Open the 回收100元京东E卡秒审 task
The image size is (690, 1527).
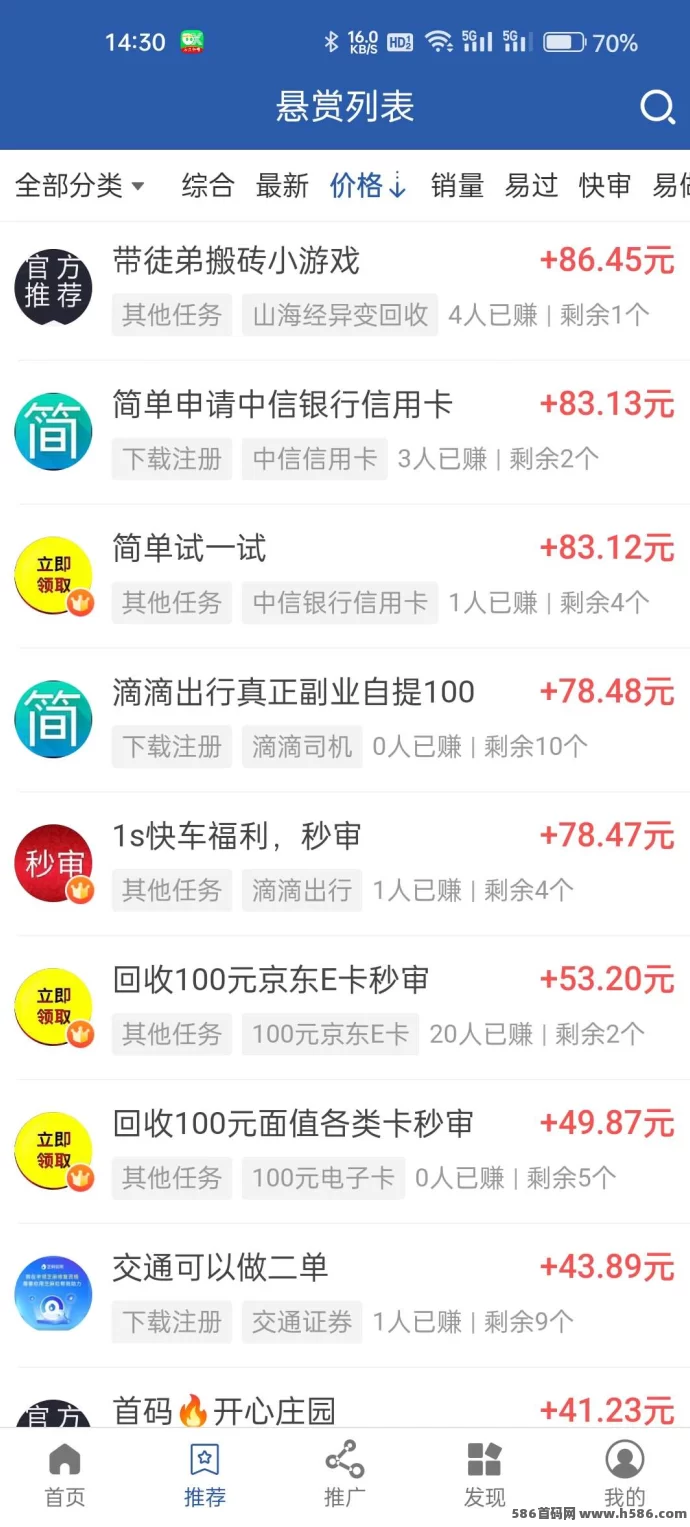[x=345, y=1008]
